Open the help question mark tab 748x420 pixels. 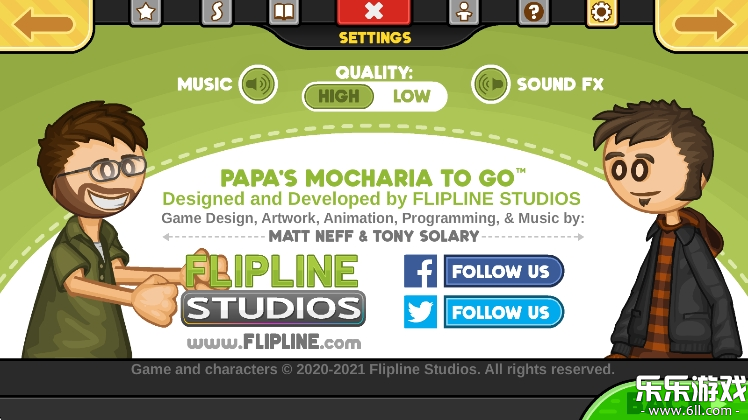(x=533, y=12)
